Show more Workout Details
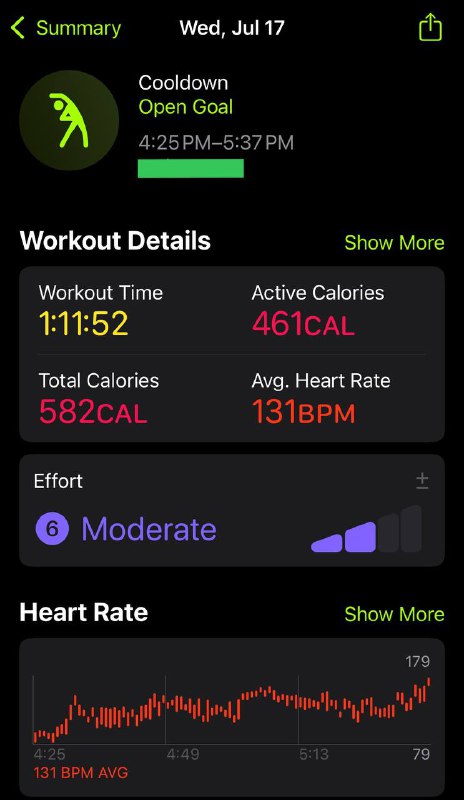 tap(394, 242)
